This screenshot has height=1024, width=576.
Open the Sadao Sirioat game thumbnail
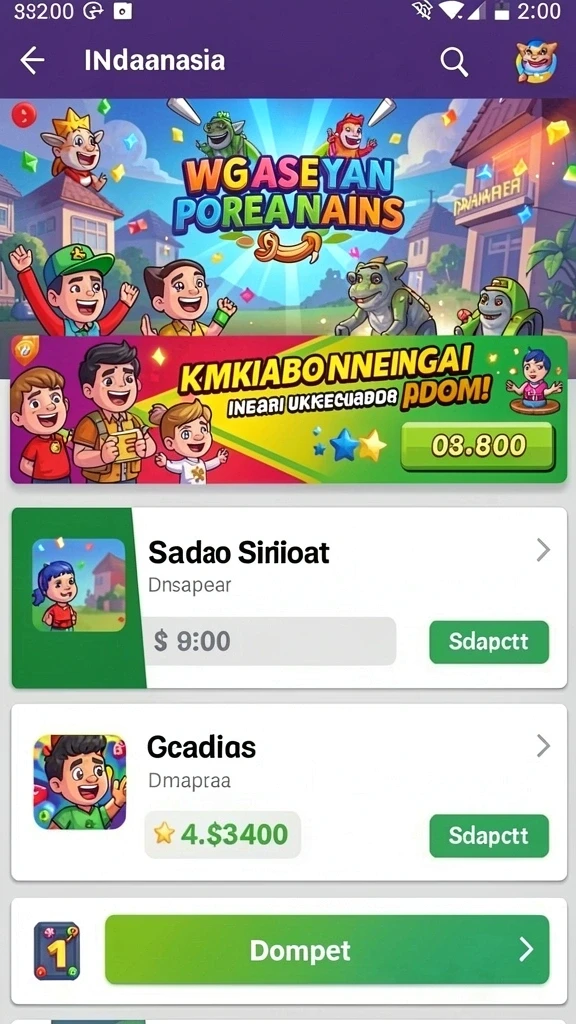pos(79,585)
